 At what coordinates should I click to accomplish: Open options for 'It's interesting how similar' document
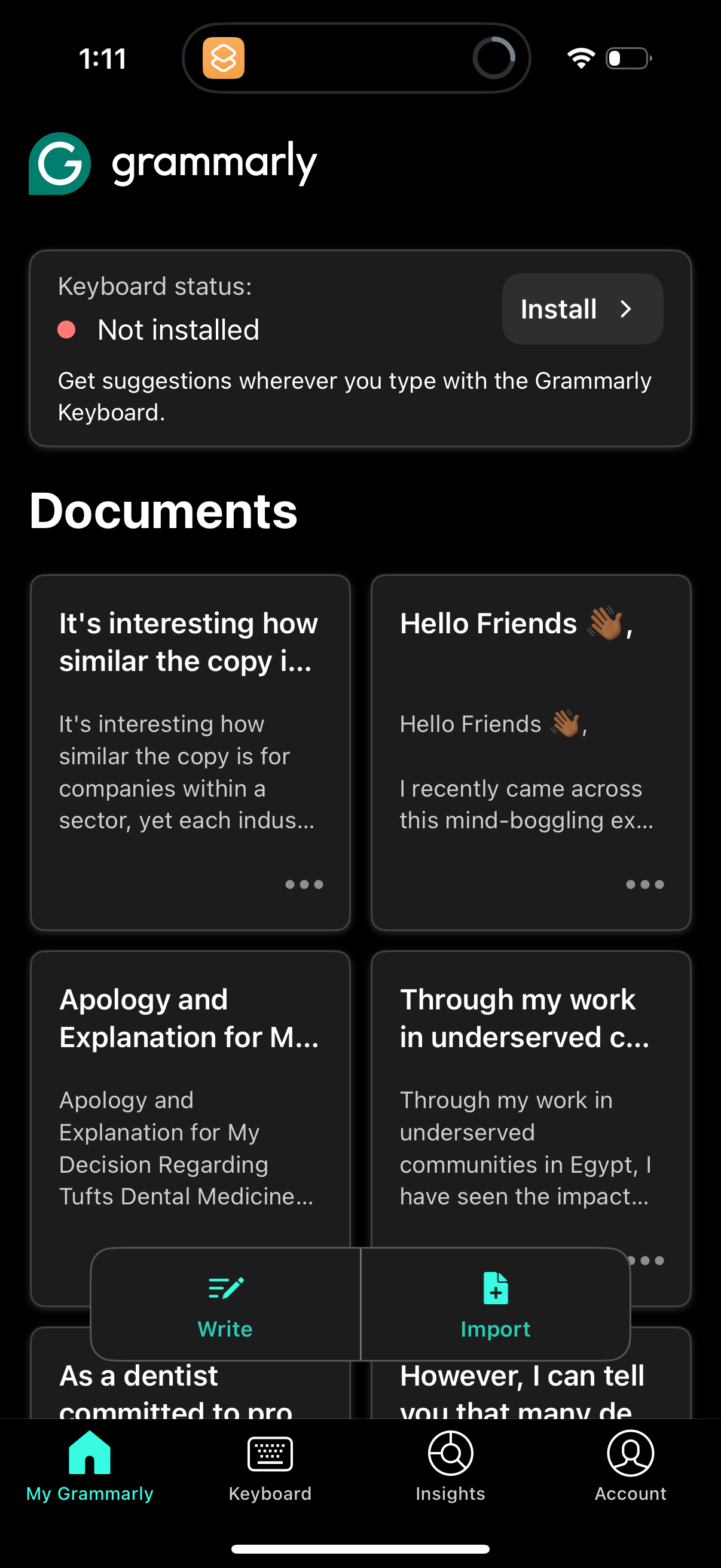(x=304, y=884)
